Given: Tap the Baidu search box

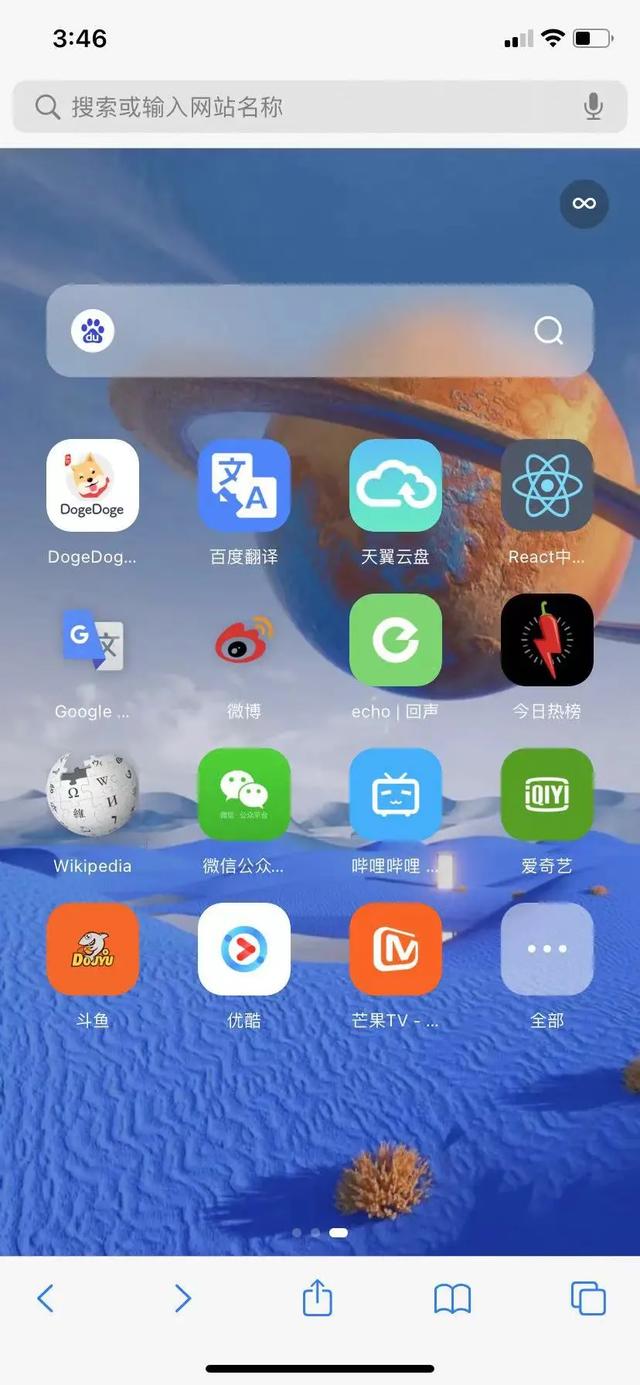Looking at the screenshot, I should (x=320, y=331).
